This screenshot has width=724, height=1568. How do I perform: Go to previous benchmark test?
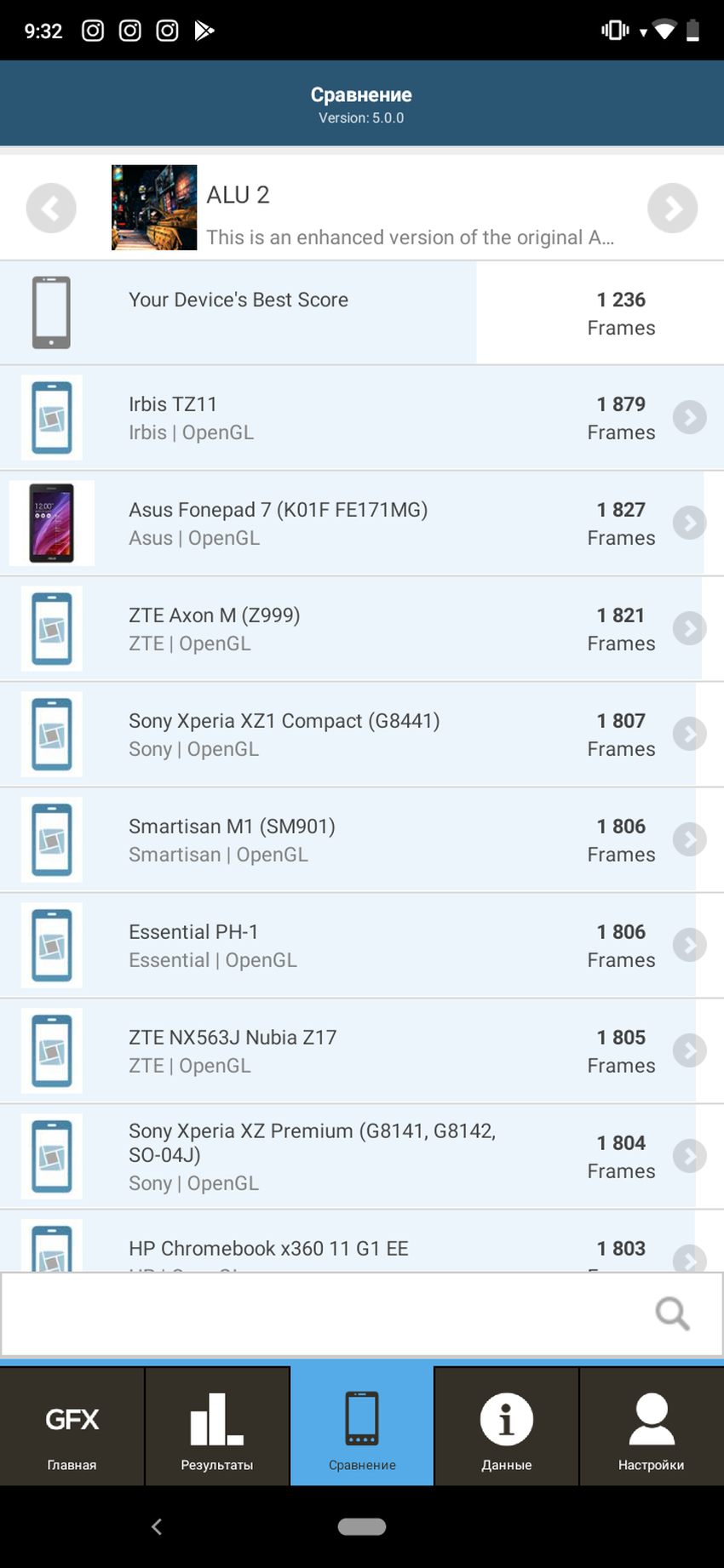pyautogui.click(x=51, y=208)
